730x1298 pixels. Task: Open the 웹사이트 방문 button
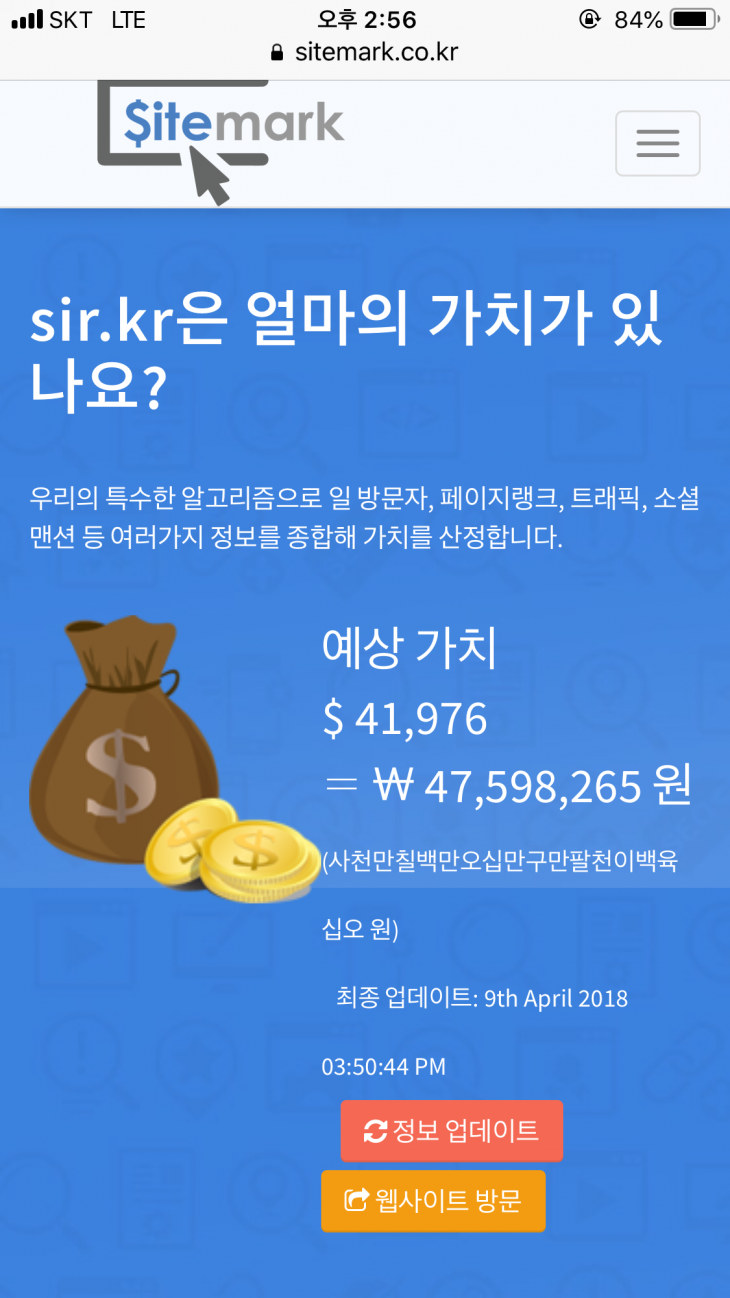433,1200
